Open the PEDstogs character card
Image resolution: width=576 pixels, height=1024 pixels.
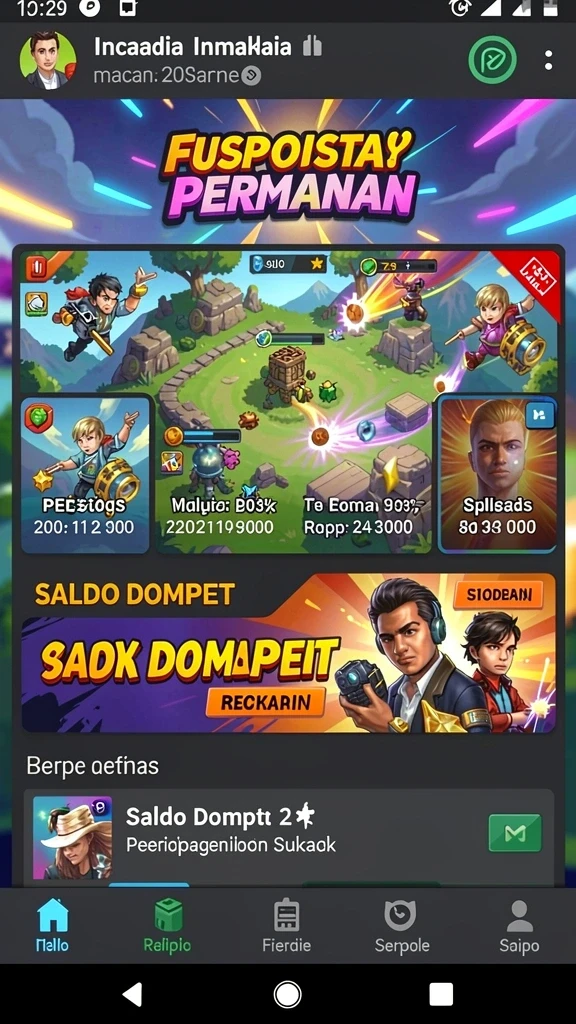click(x=85, y=474)
